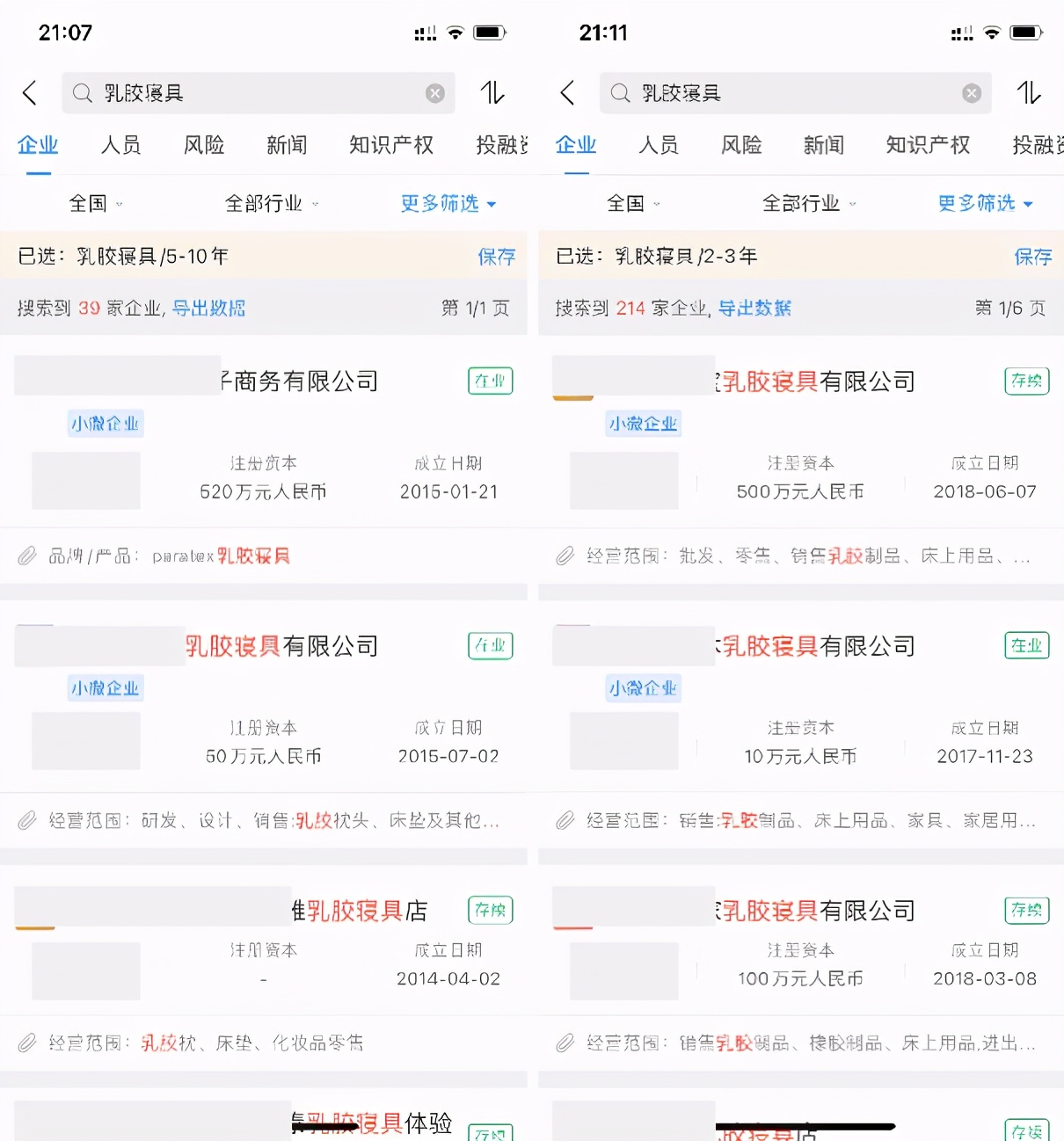
Task: Tap the magnifying glass search icon
Action: (x=80, y=92)
